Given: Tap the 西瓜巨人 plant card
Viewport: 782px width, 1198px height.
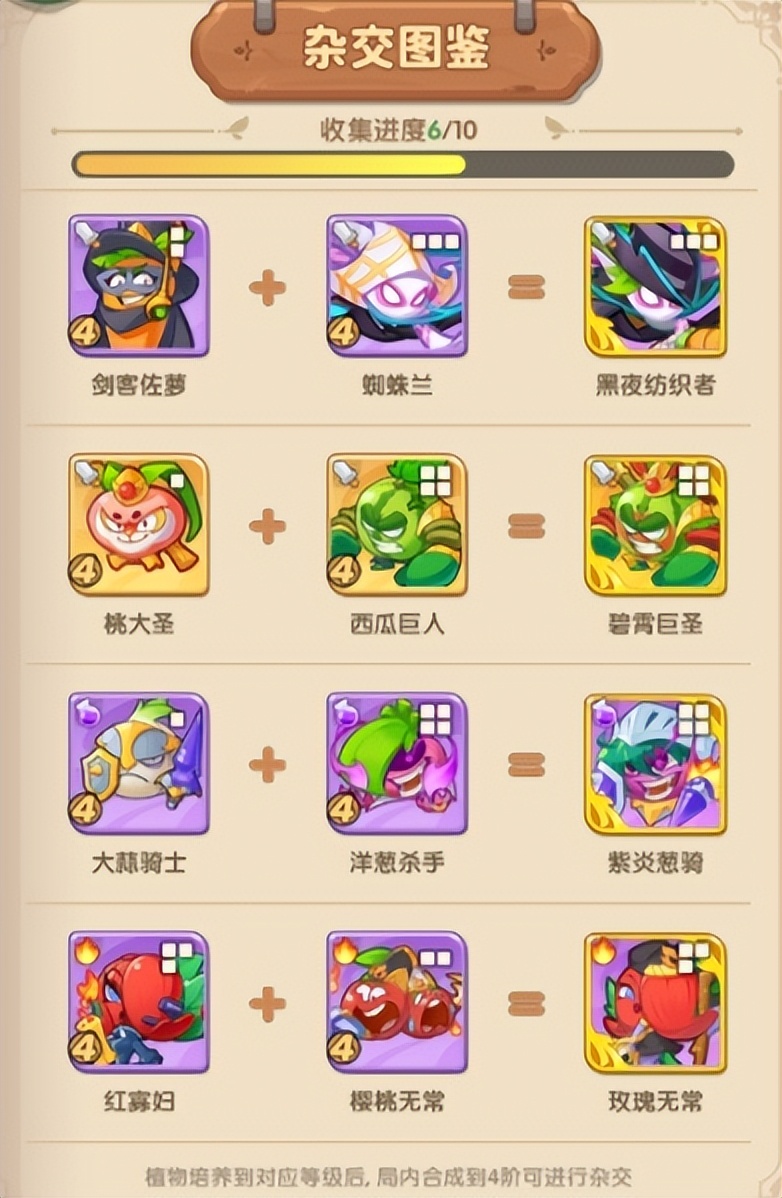Looking at the screenshot, I should point(397,525).
